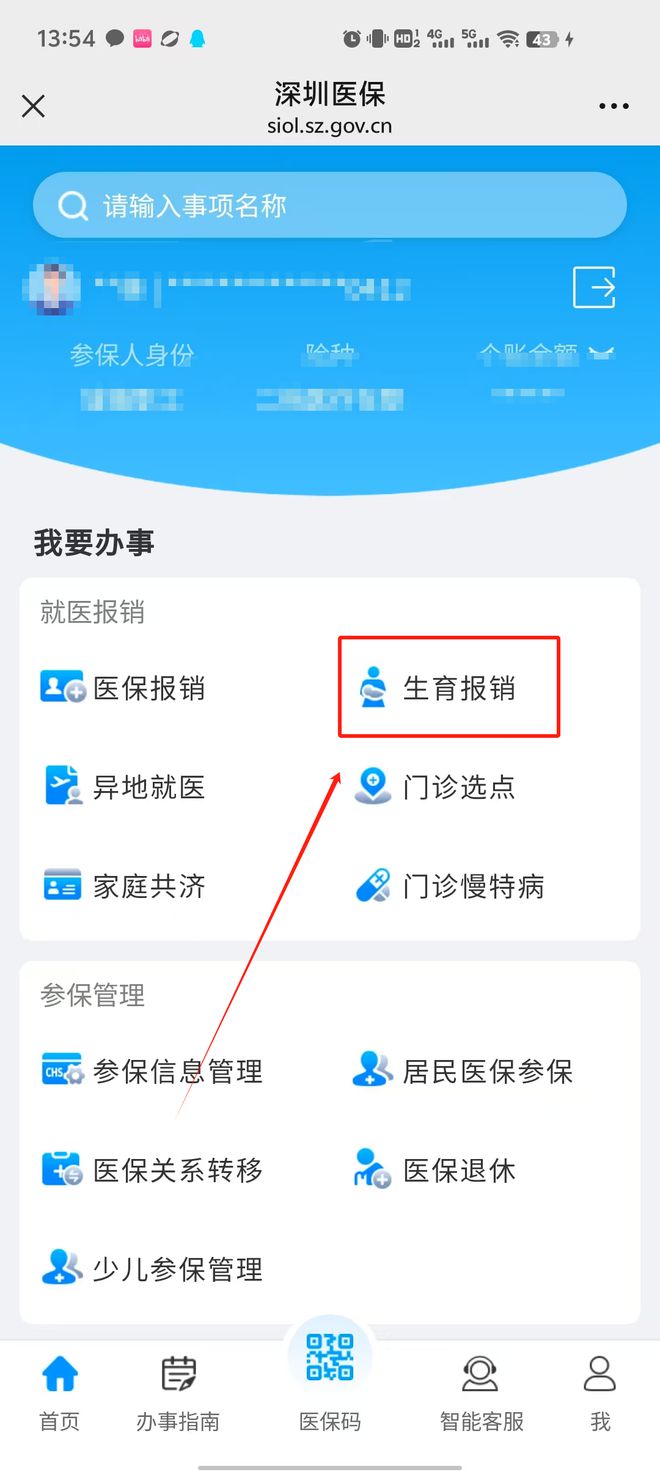Select 门诊选点
660x1472 pixels.
point(436,787)
